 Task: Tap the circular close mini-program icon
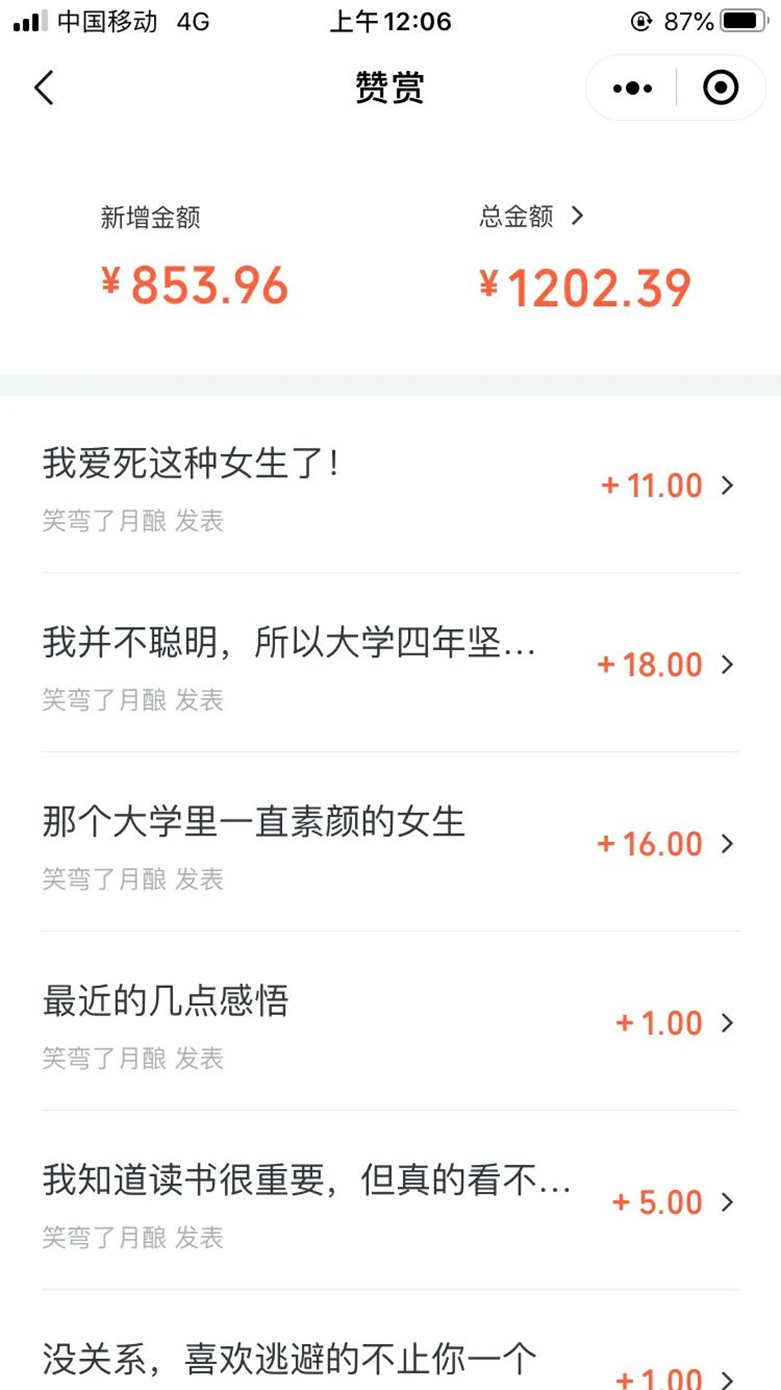coord(719,88)
